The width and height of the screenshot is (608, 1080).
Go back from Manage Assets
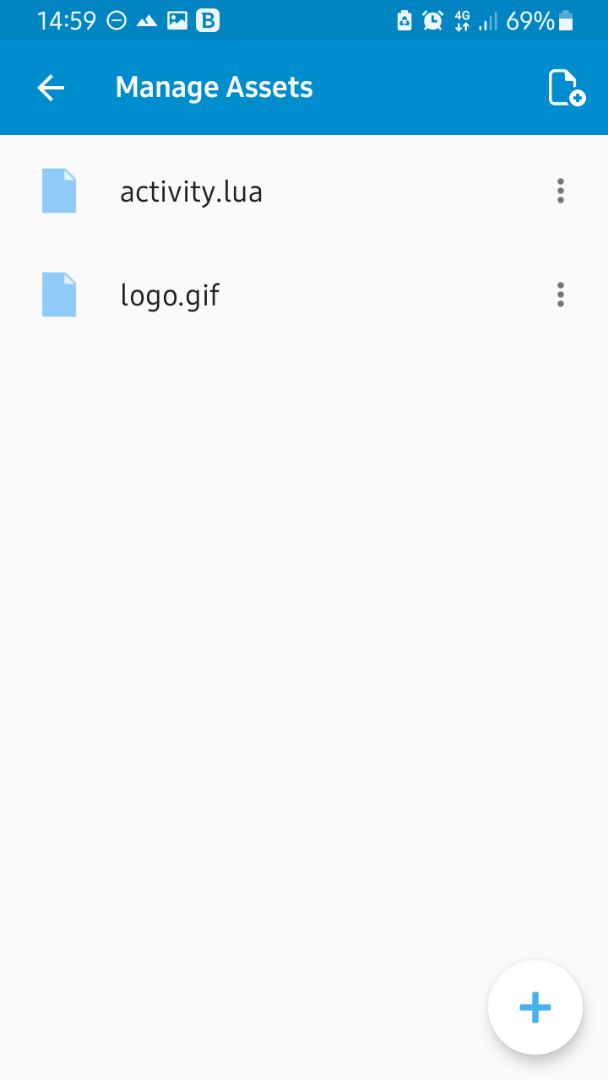point(50,88)
